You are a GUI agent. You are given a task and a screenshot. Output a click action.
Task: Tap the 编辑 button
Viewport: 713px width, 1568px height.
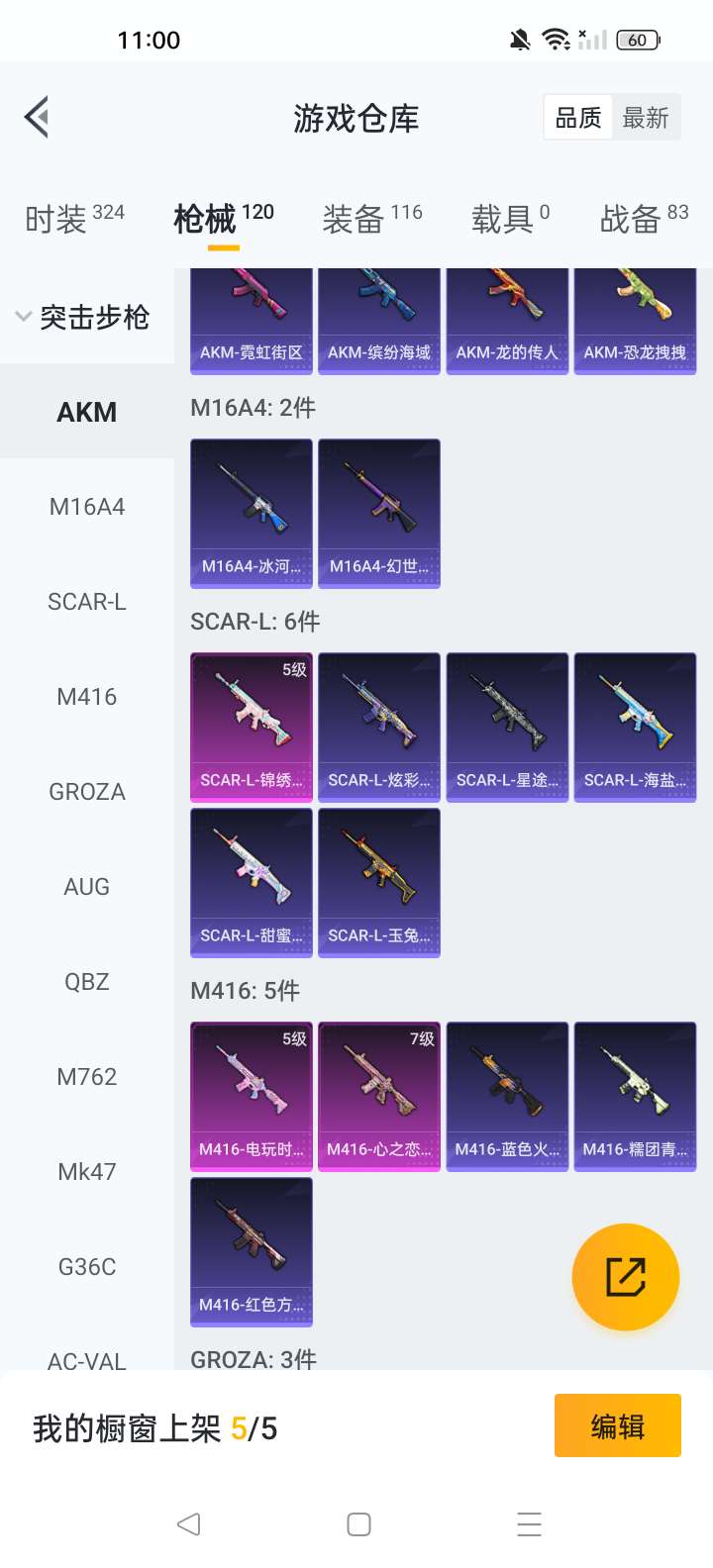[x=617, y=1425]
